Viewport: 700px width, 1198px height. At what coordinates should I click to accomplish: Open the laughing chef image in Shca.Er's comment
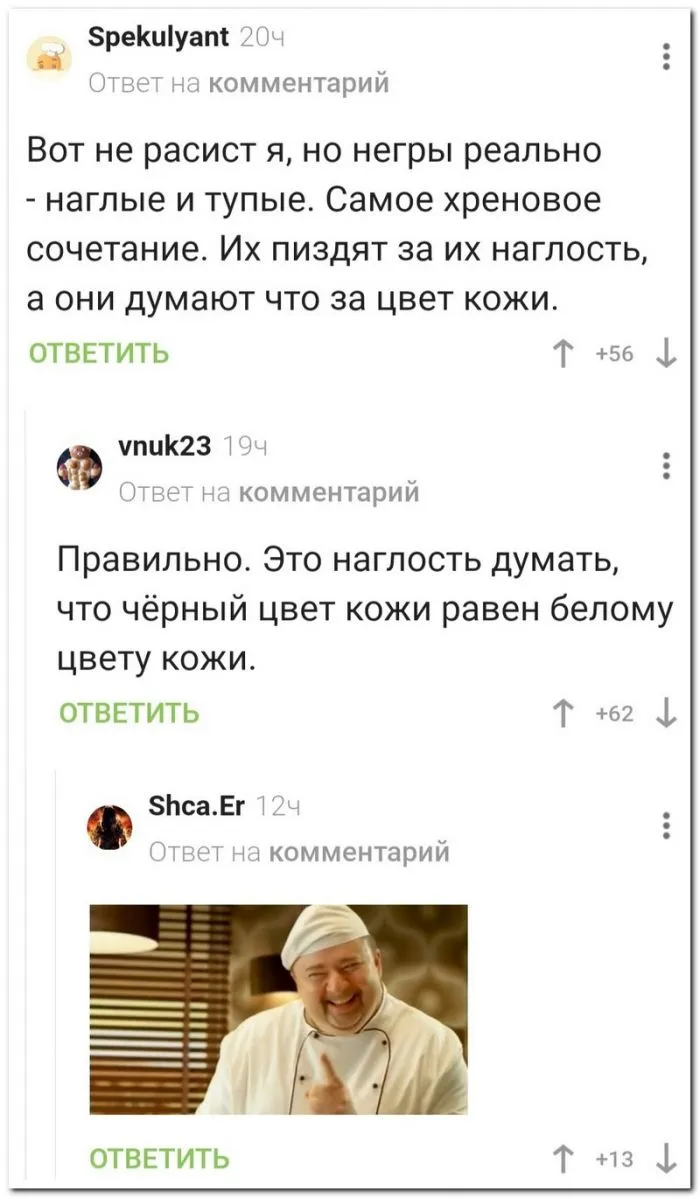[278, 1009]
